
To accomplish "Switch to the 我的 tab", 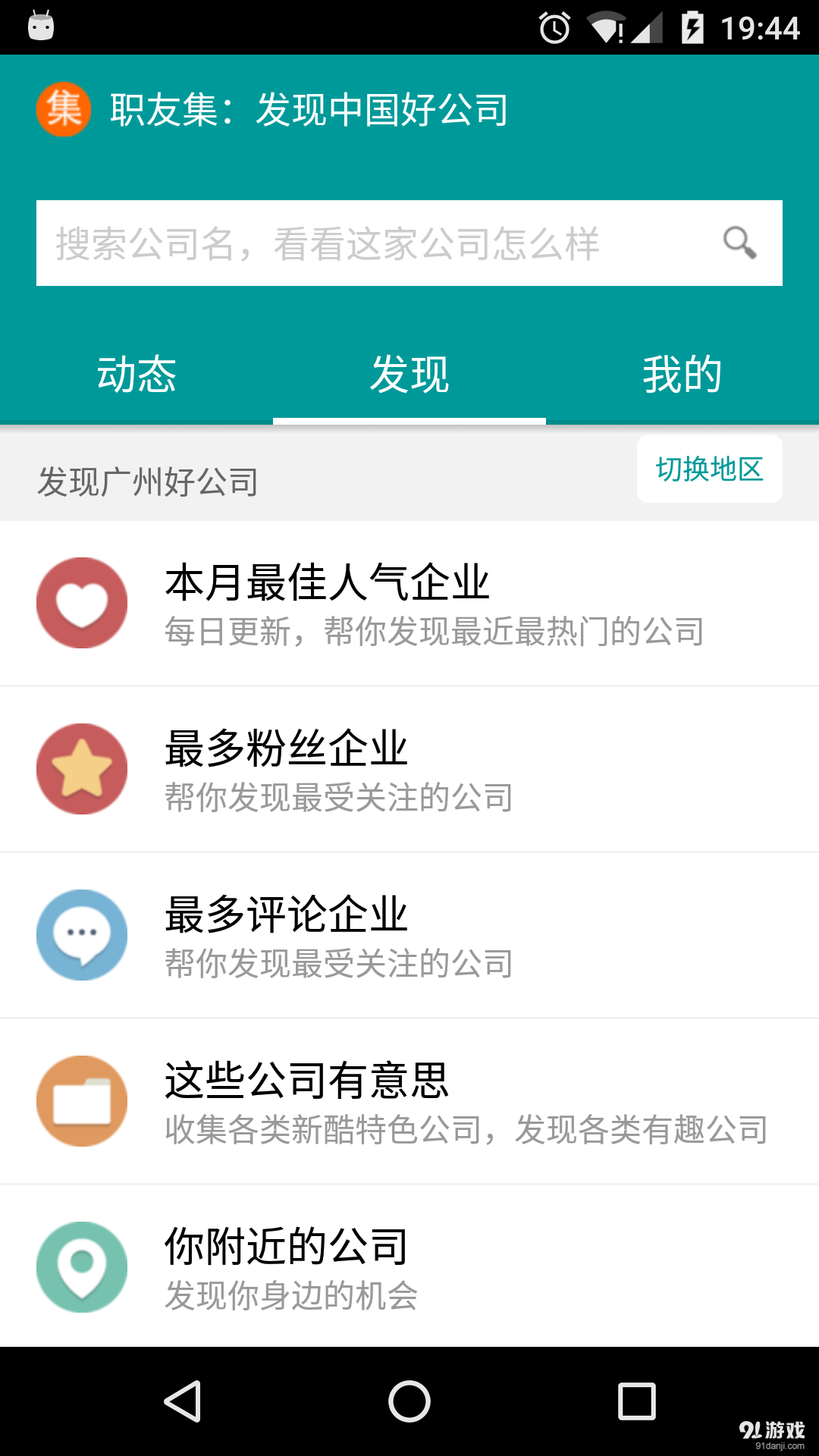I will point(682,375).
